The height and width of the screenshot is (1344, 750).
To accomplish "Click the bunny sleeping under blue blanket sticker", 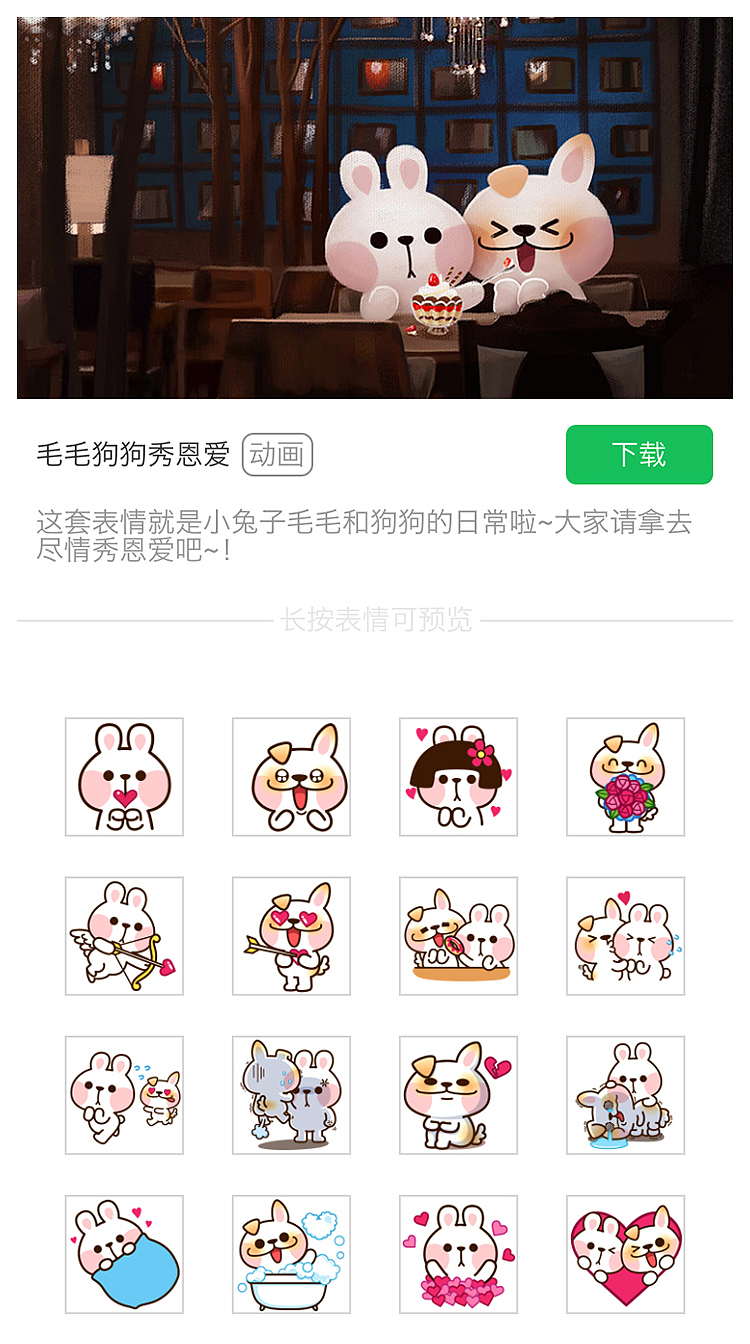I will (x=123, y=1252).
